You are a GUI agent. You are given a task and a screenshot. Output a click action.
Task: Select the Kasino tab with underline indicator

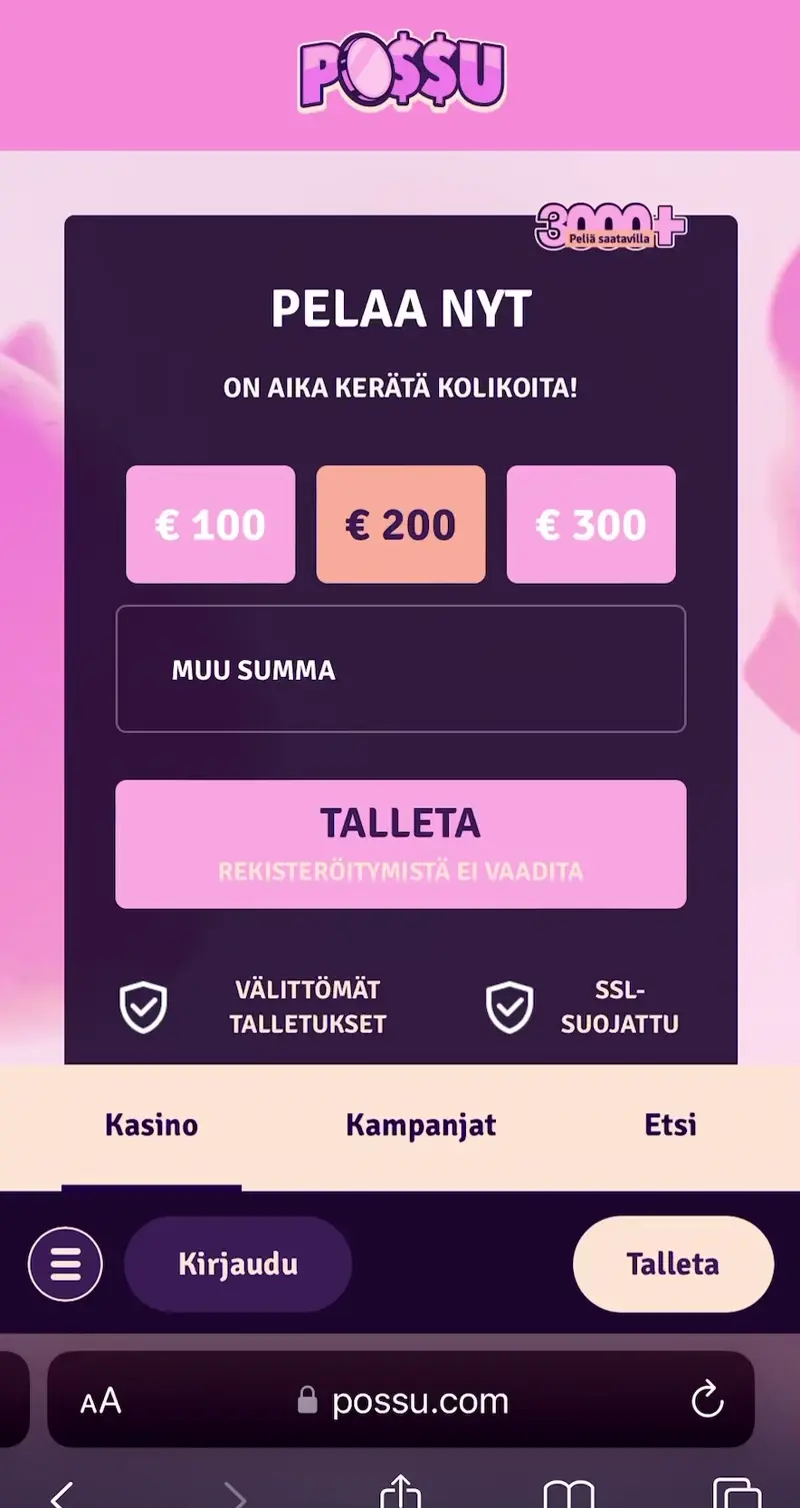point(150,1124)
